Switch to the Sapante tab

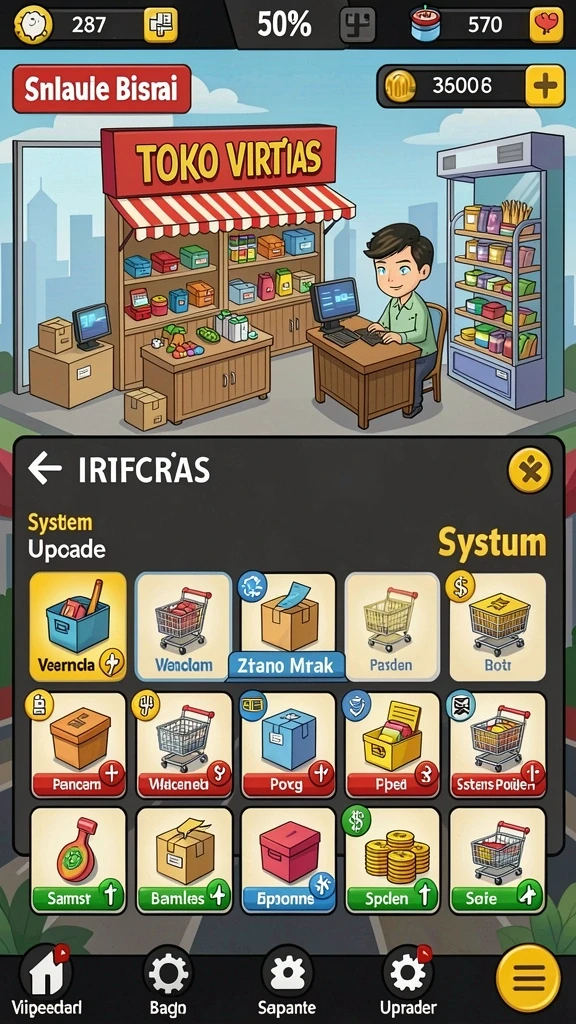(287, 981)
